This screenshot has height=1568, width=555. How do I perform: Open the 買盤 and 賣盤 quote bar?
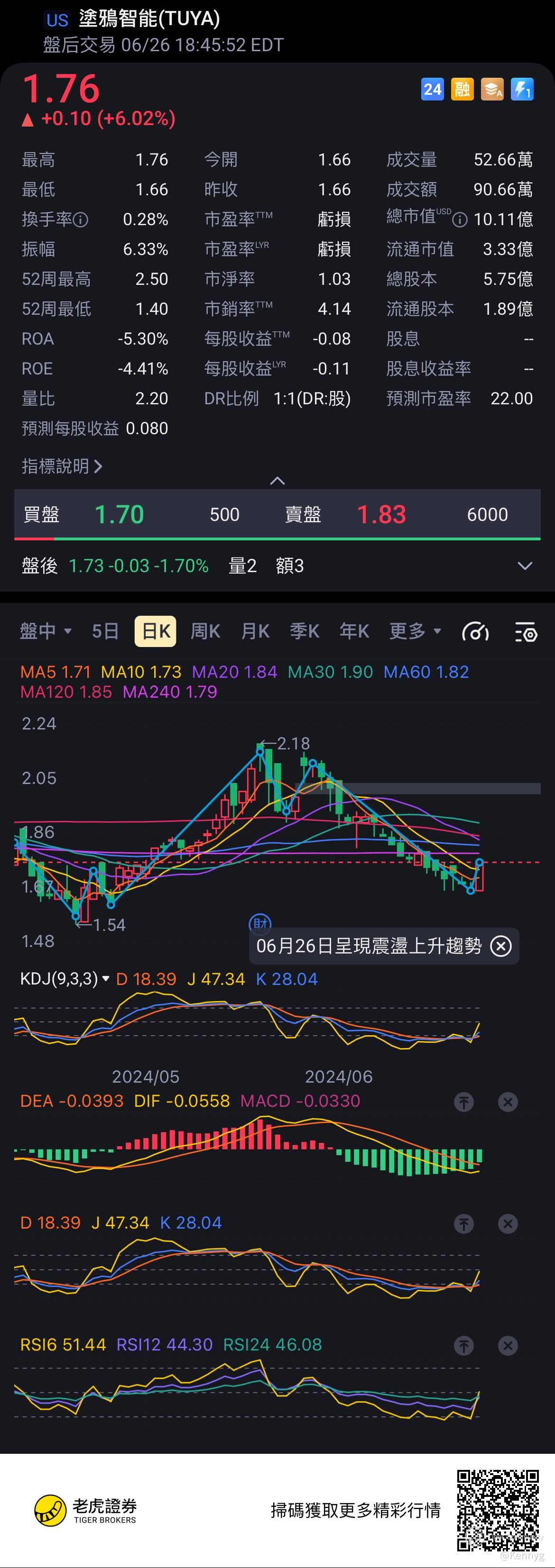click(277, 514)
